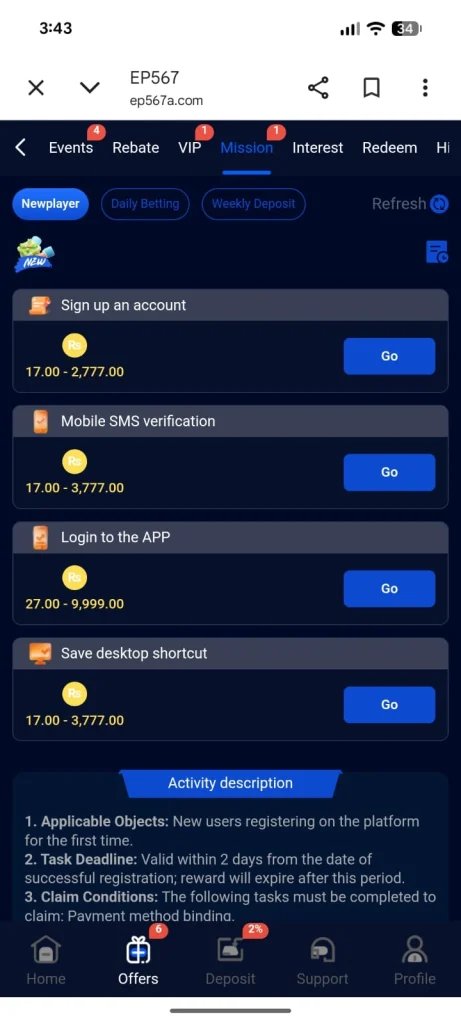Tap Go for Login to the APP

389,588
